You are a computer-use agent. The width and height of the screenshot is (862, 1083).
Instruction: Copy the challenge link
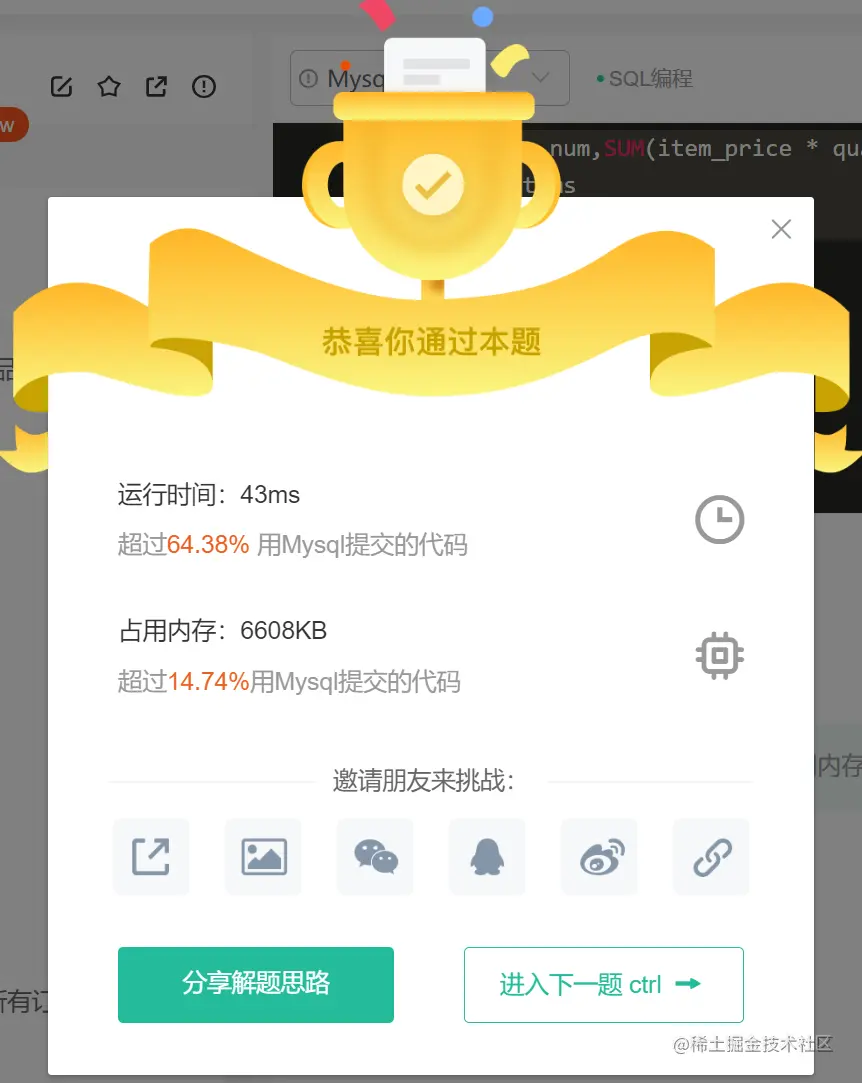pos(711,856)
